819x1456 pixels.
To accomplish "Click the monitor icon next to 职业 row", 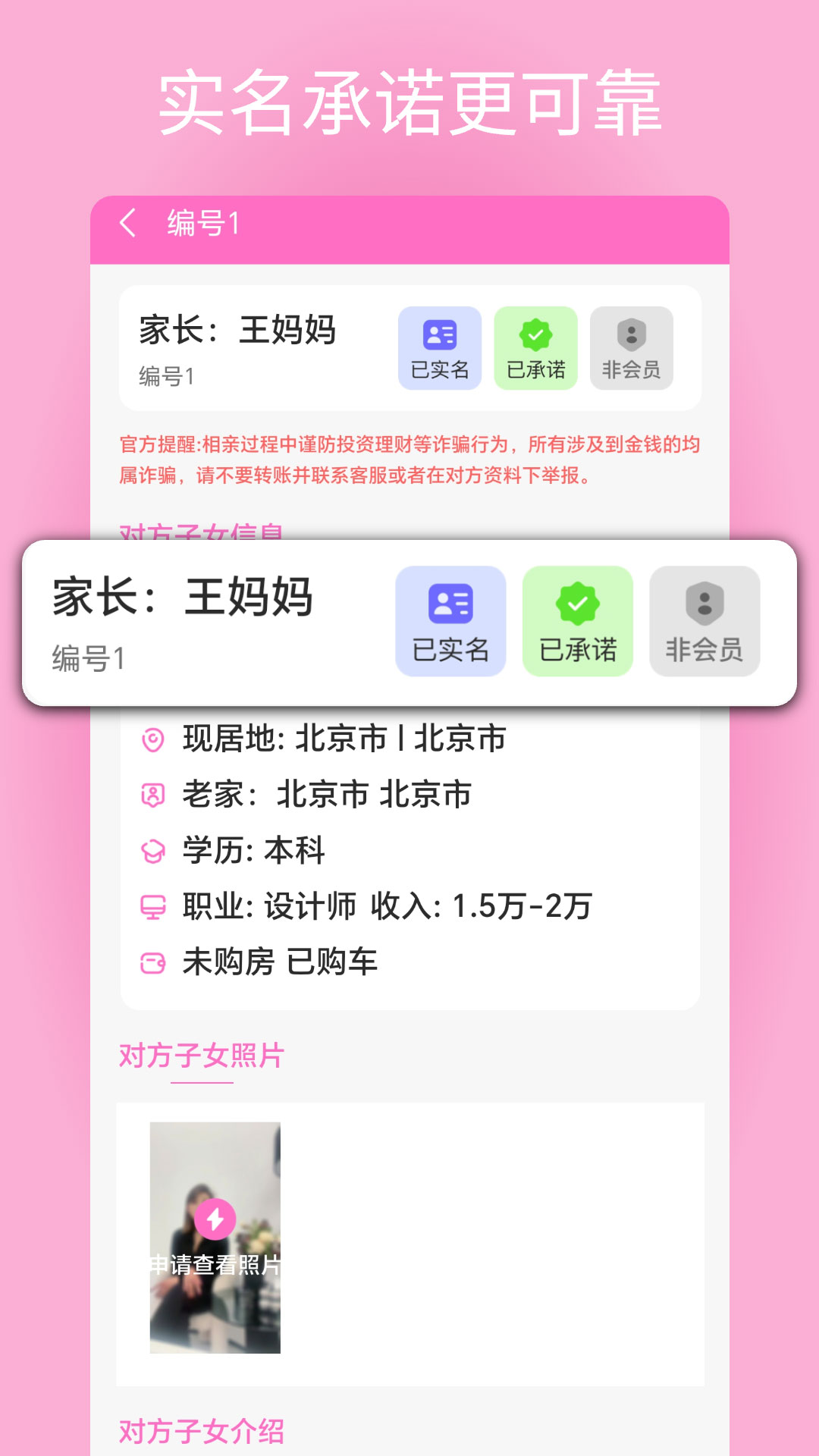I will (x=154, y=905).
